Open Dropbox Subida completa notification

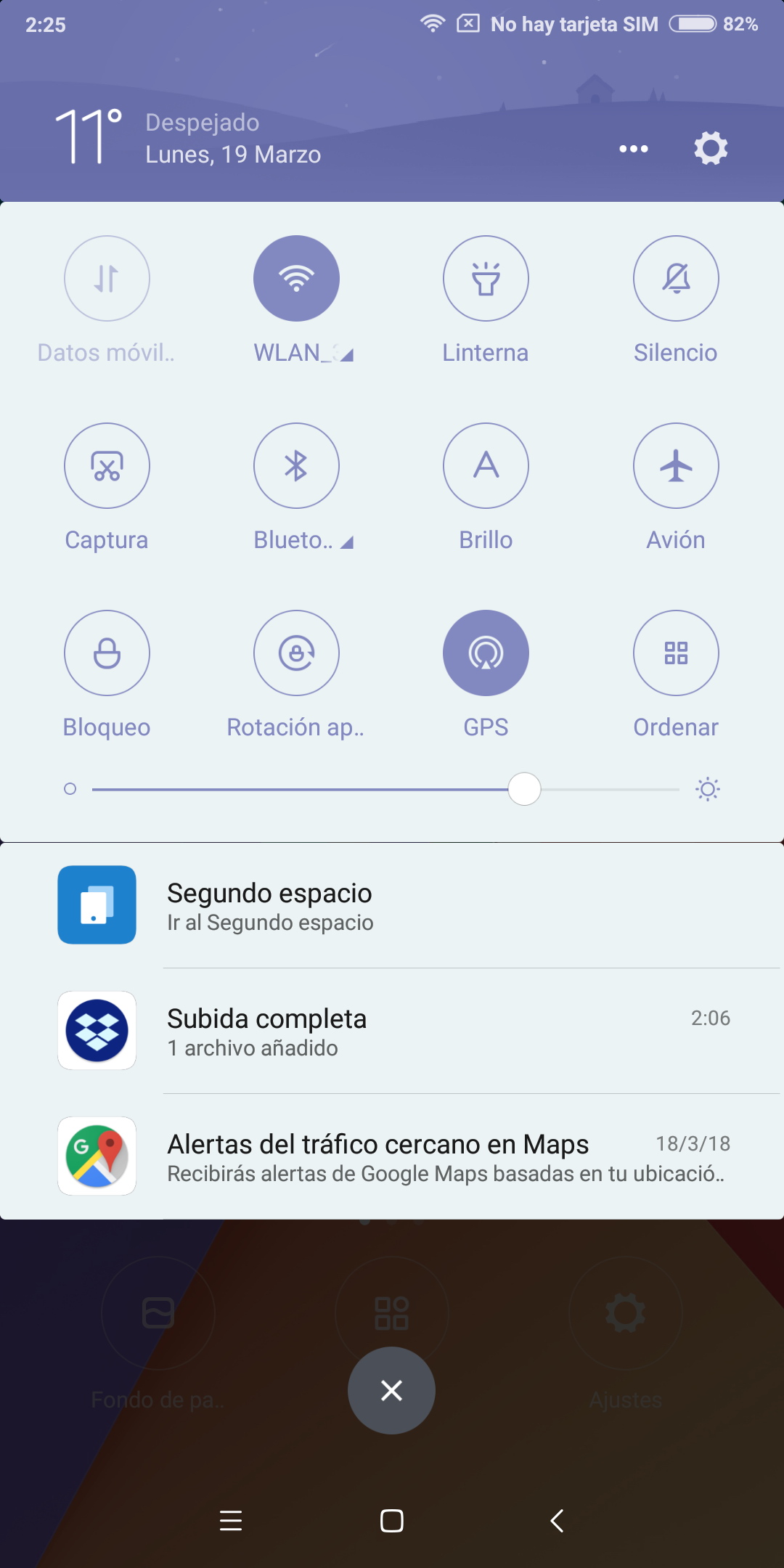point(392,1031)
